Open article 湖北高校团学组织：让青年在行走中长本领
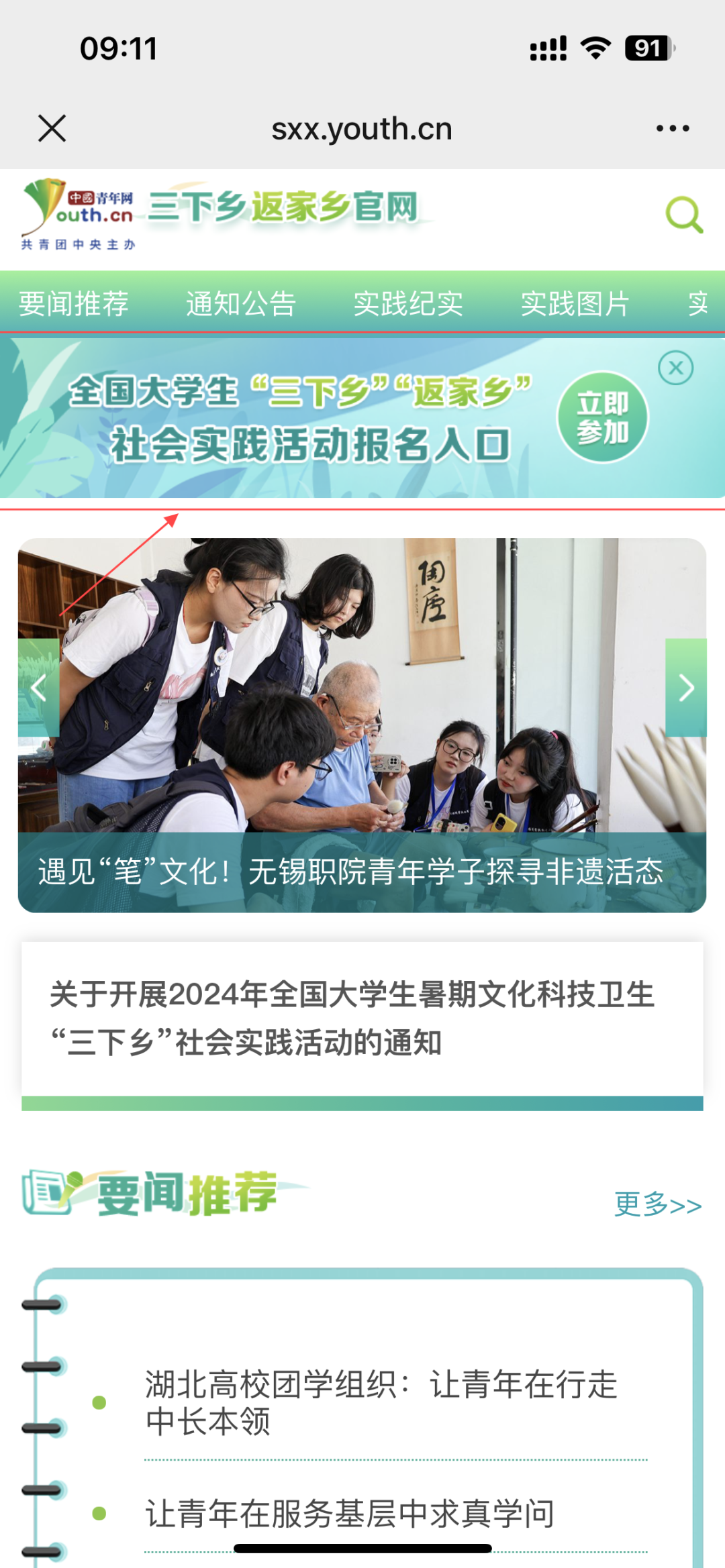This screenshot has width=725, height=1568. [x=381, y=1402]
